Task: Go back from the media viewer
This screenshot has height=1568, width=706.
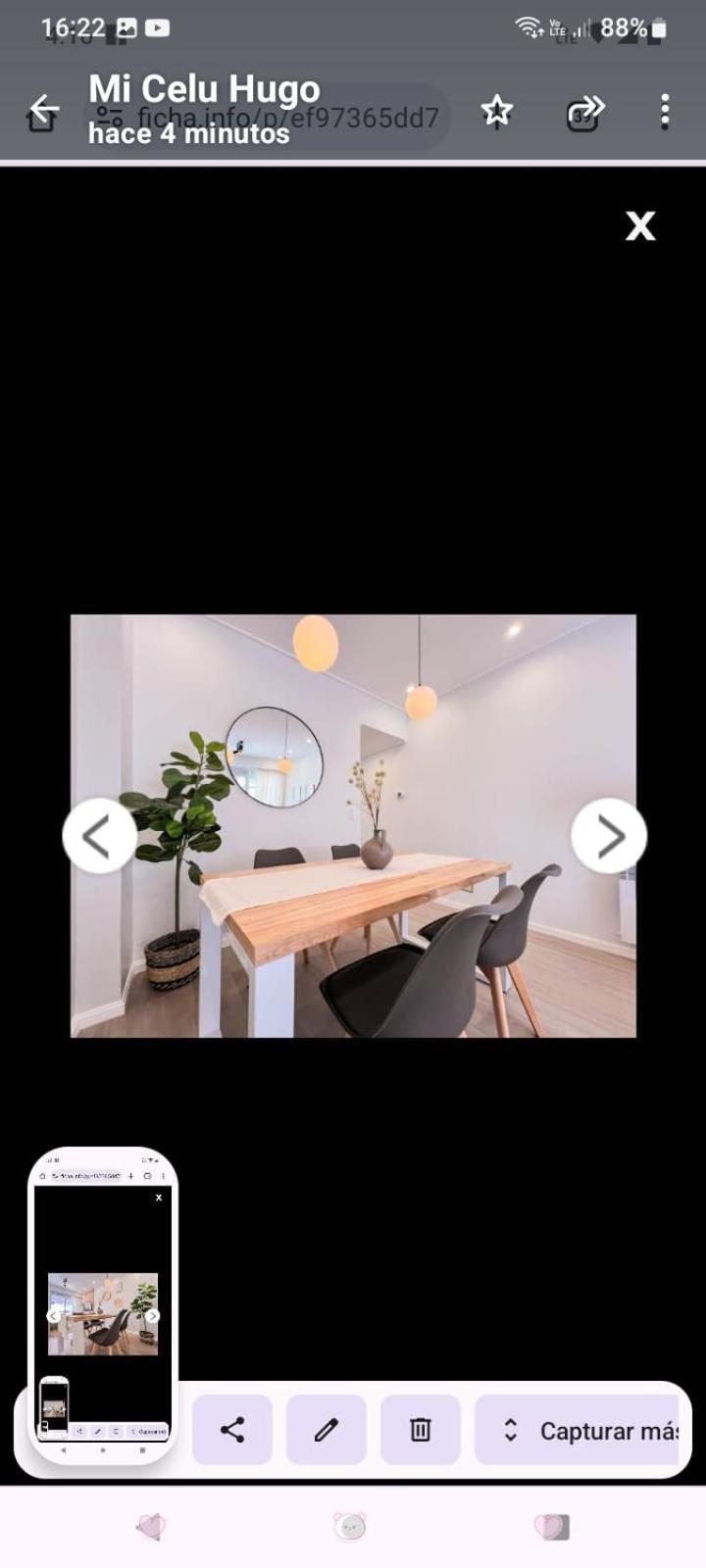Action: tap(43, 110)
